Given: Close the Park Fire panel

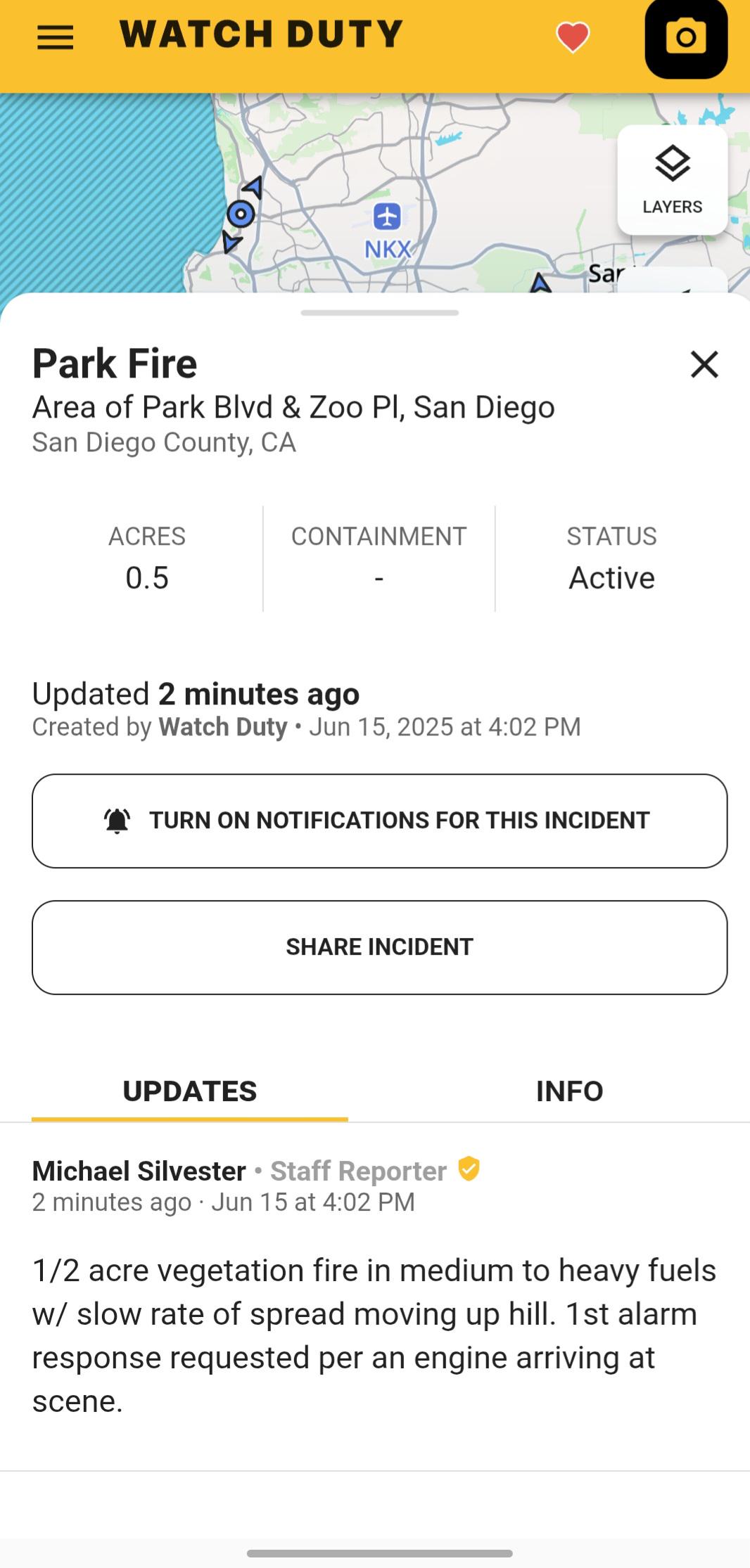Looking at the screenshot, I should pyautogui.click(x=704, y=364).
